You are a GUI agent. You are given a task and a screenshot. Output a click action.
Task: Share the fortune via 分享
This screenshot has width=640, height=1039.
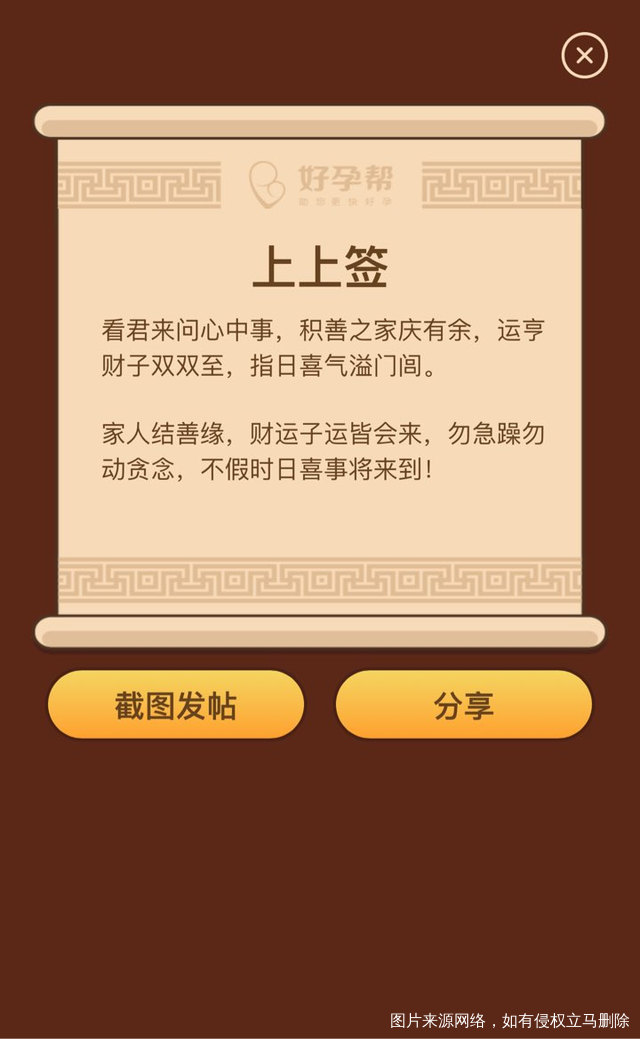[463, 705]
